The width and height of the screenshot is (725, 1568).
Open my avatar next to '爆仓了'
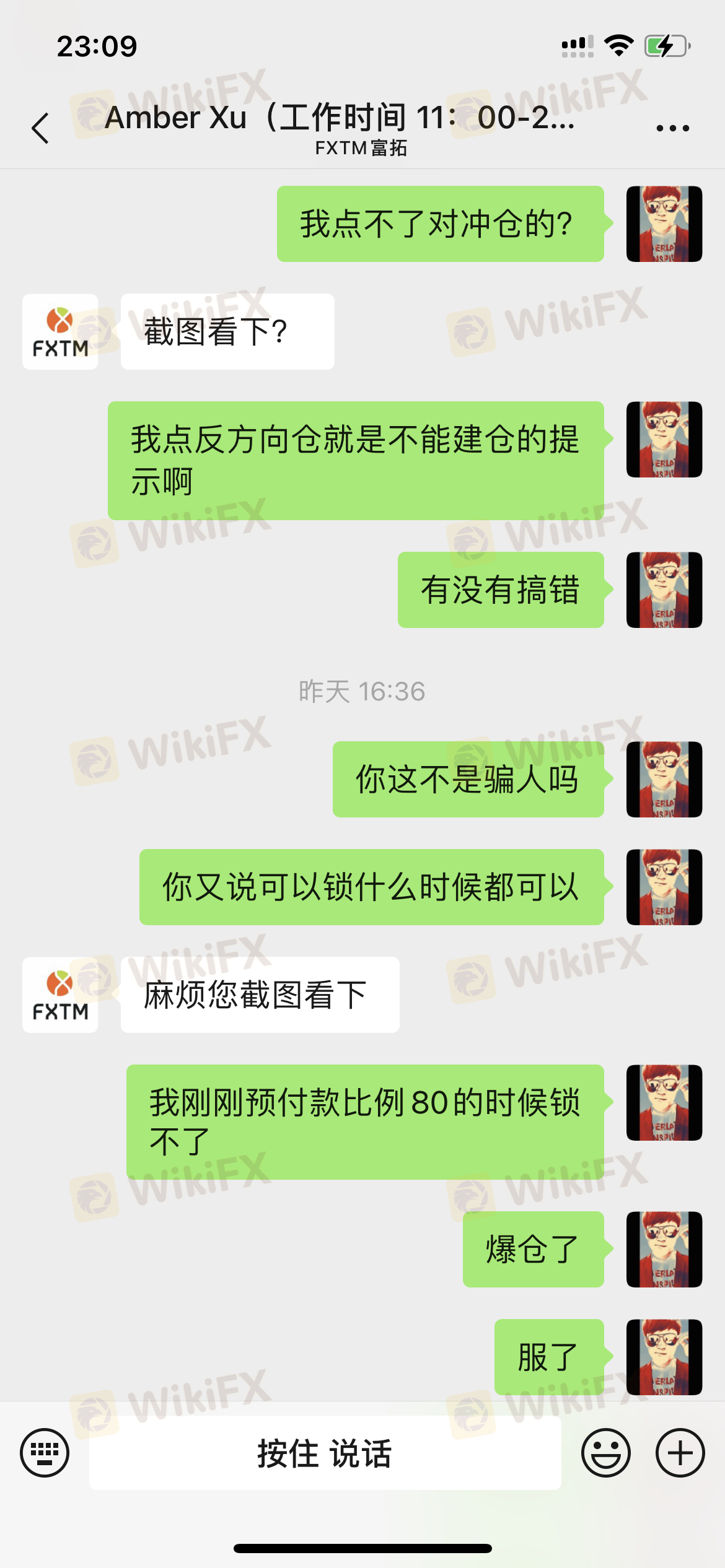(664, 1249)
